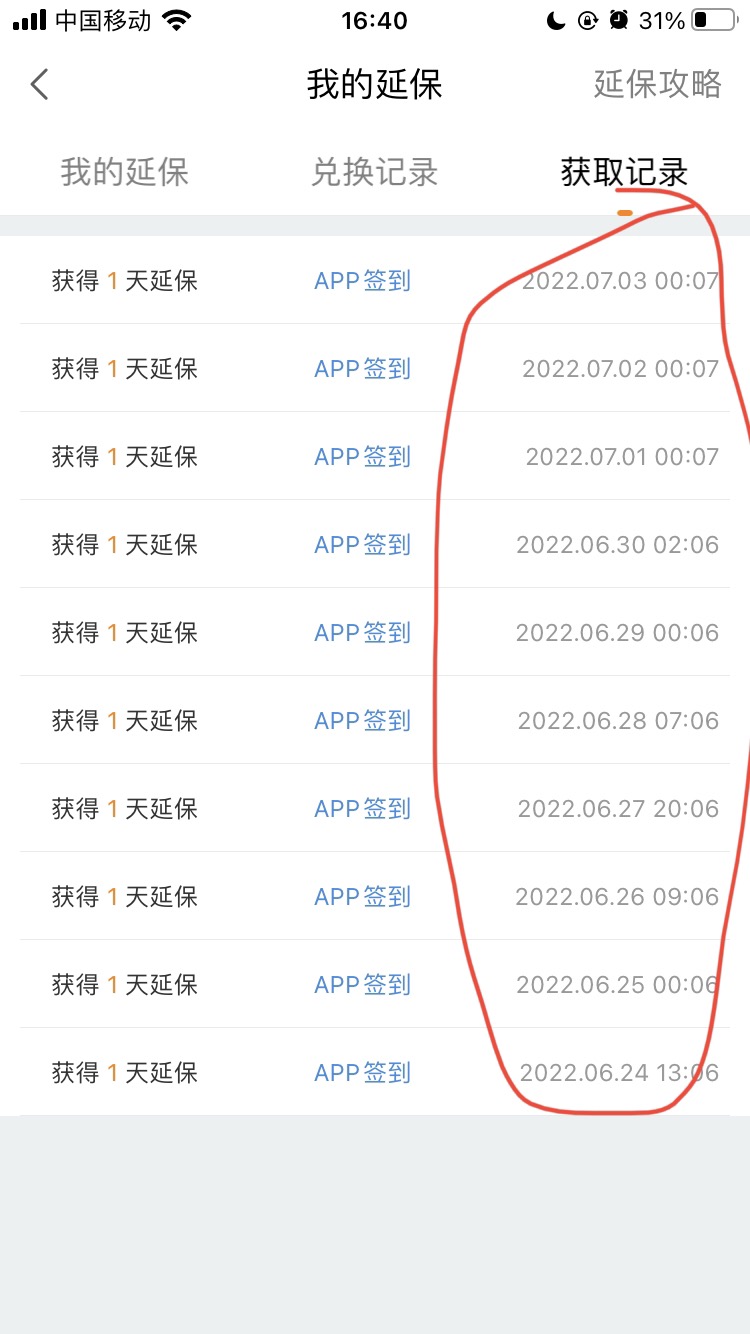Select the 获取记录 tab
750x1334 pixels.
point(625,172)
